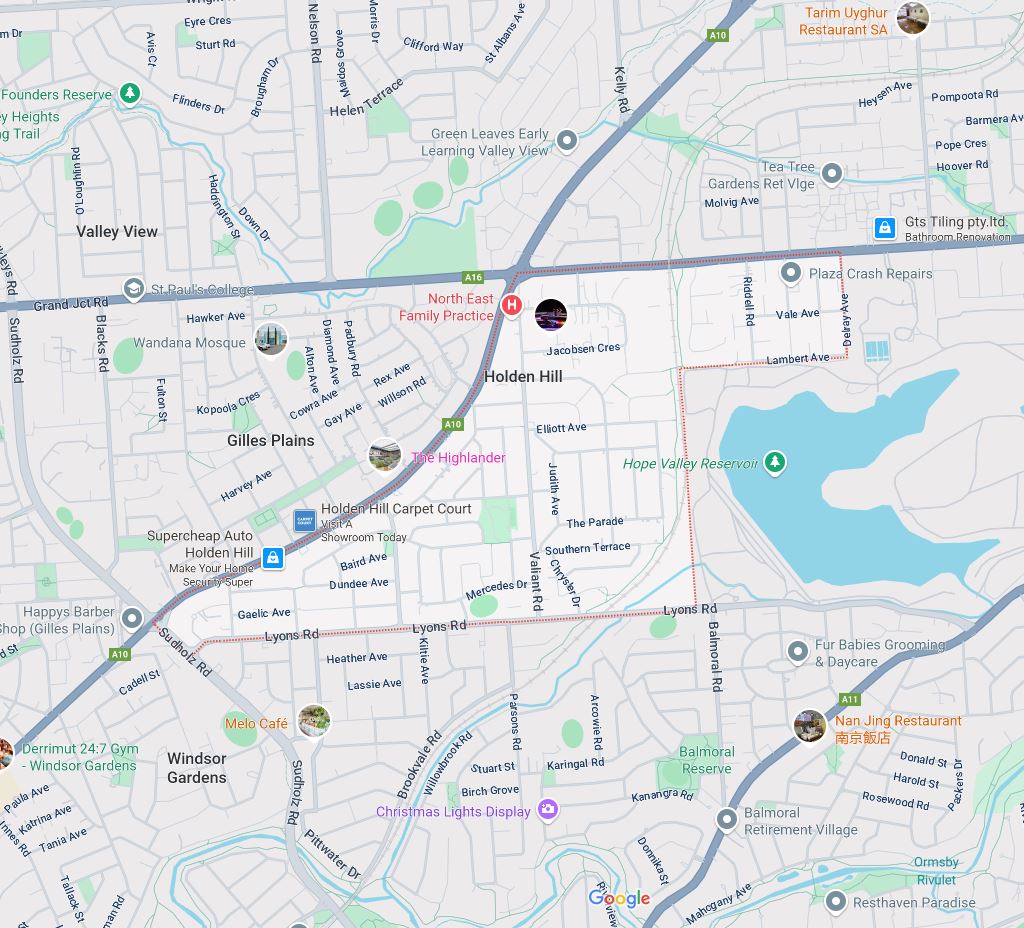Open Holden Hill Carpet Court pin
This screenshot has width=1024, height=928.
click(305, 521)
